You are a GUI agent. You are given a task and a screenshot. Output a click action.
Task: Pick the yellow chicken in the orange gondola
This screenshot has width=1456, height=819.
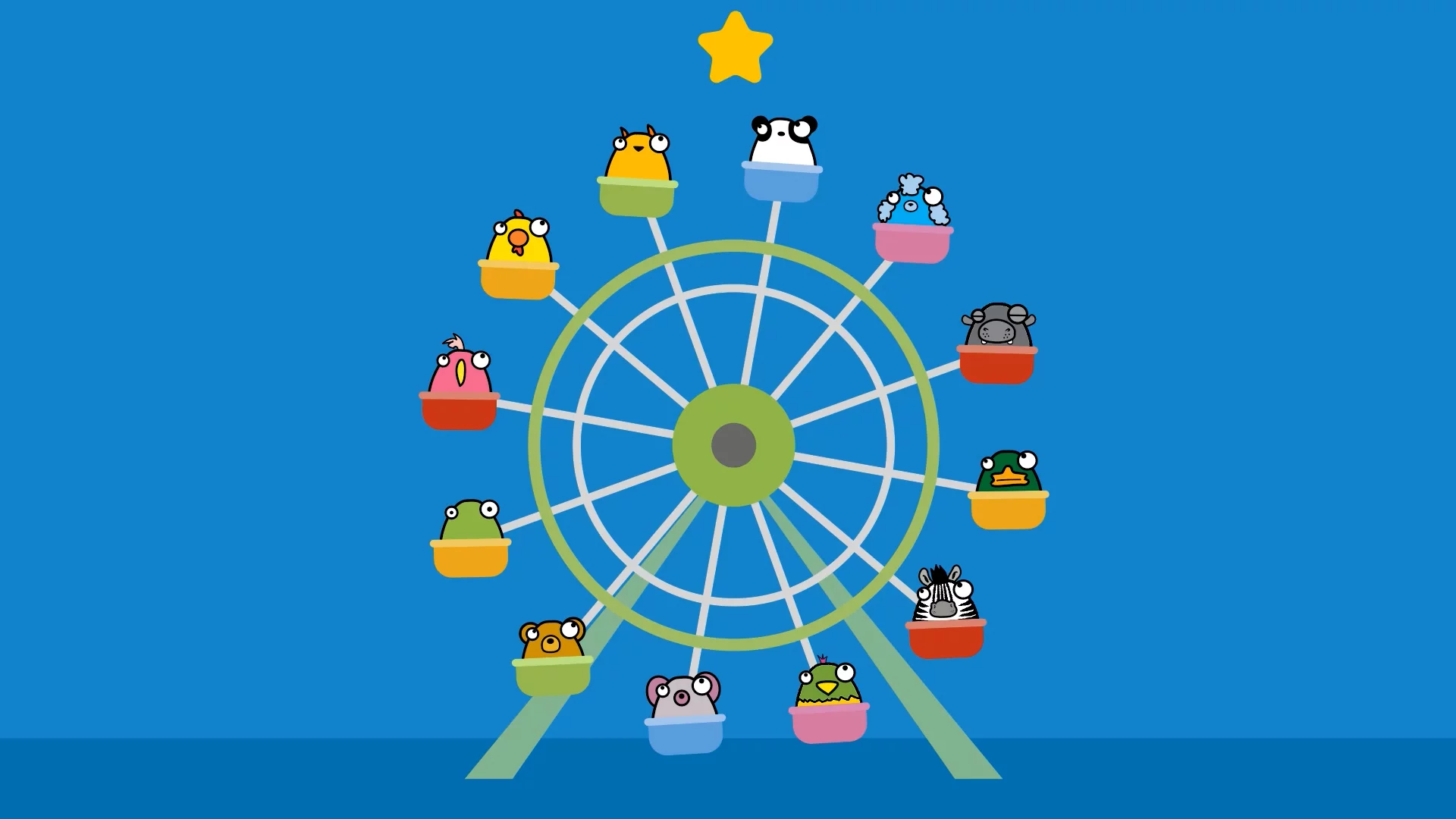[x=519, y=237]
